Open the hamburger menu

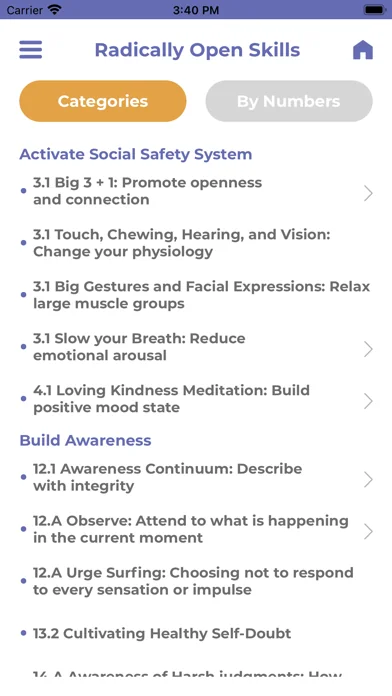point(31,50)
